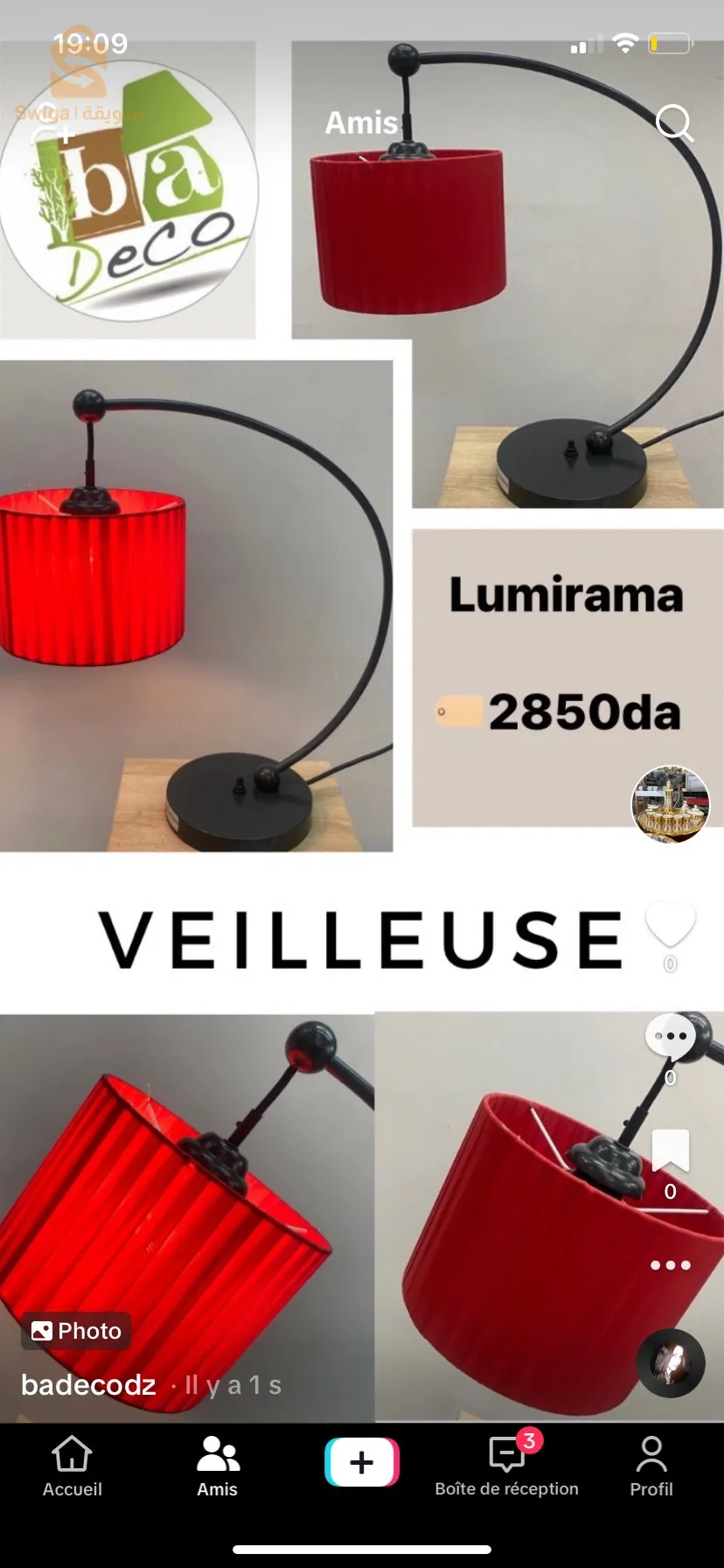Select the Amis tab in bottom bar
This screenshot has height=1568, width=724.
[217, 1466]
